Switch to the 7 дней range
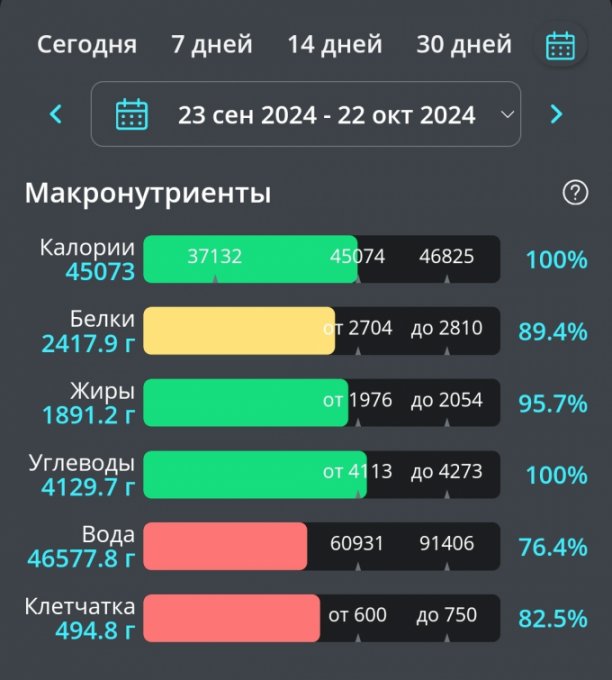This screenshot has width=612, height=680. pos(212,45)
